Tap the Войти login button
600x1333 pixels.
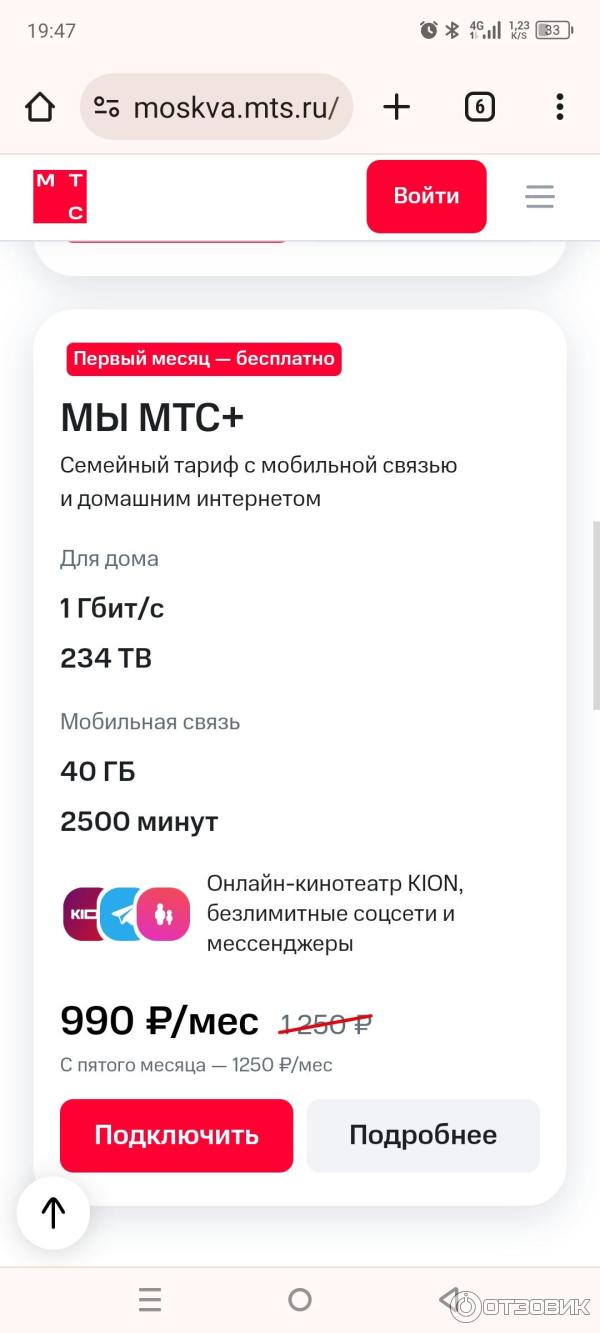click(426, 196)
